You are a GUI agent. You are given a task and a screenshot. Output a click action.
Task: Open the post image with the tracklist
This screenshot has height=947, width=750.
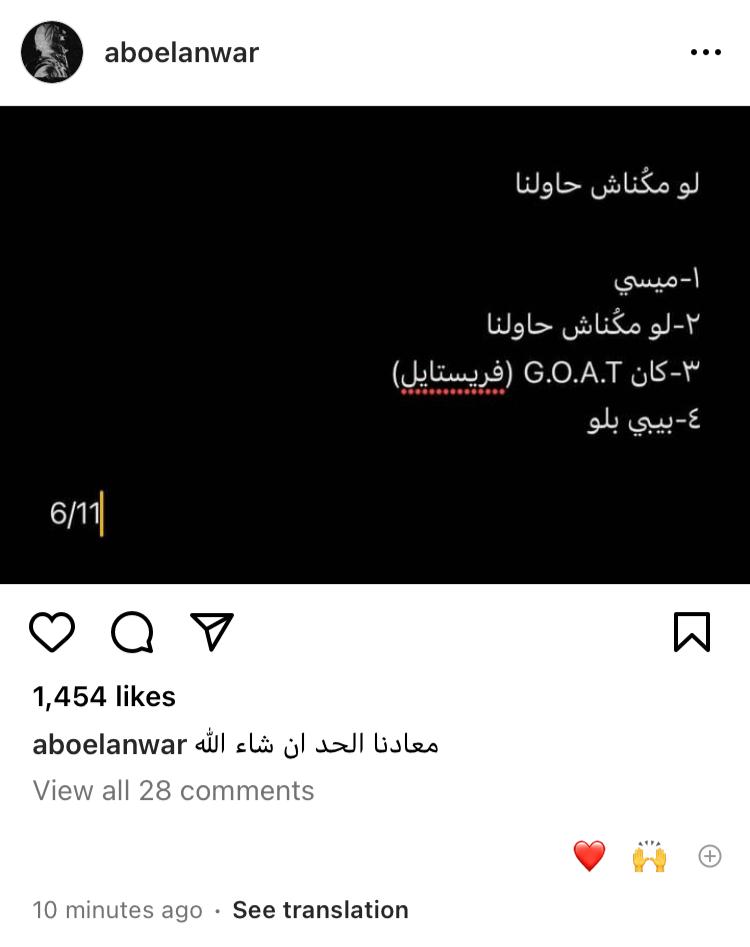375,345
